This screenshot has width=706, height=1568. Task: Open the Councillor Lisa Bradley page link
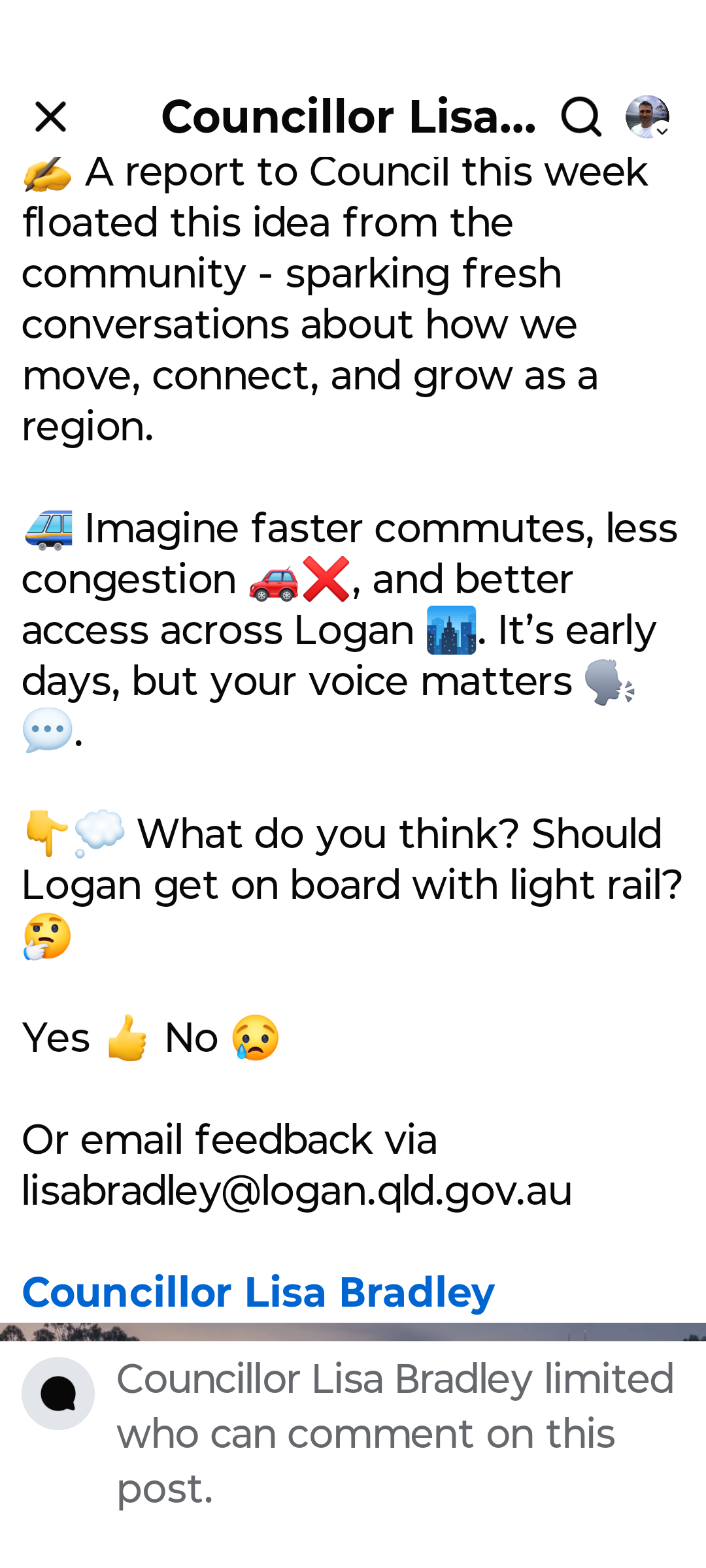258,1292
